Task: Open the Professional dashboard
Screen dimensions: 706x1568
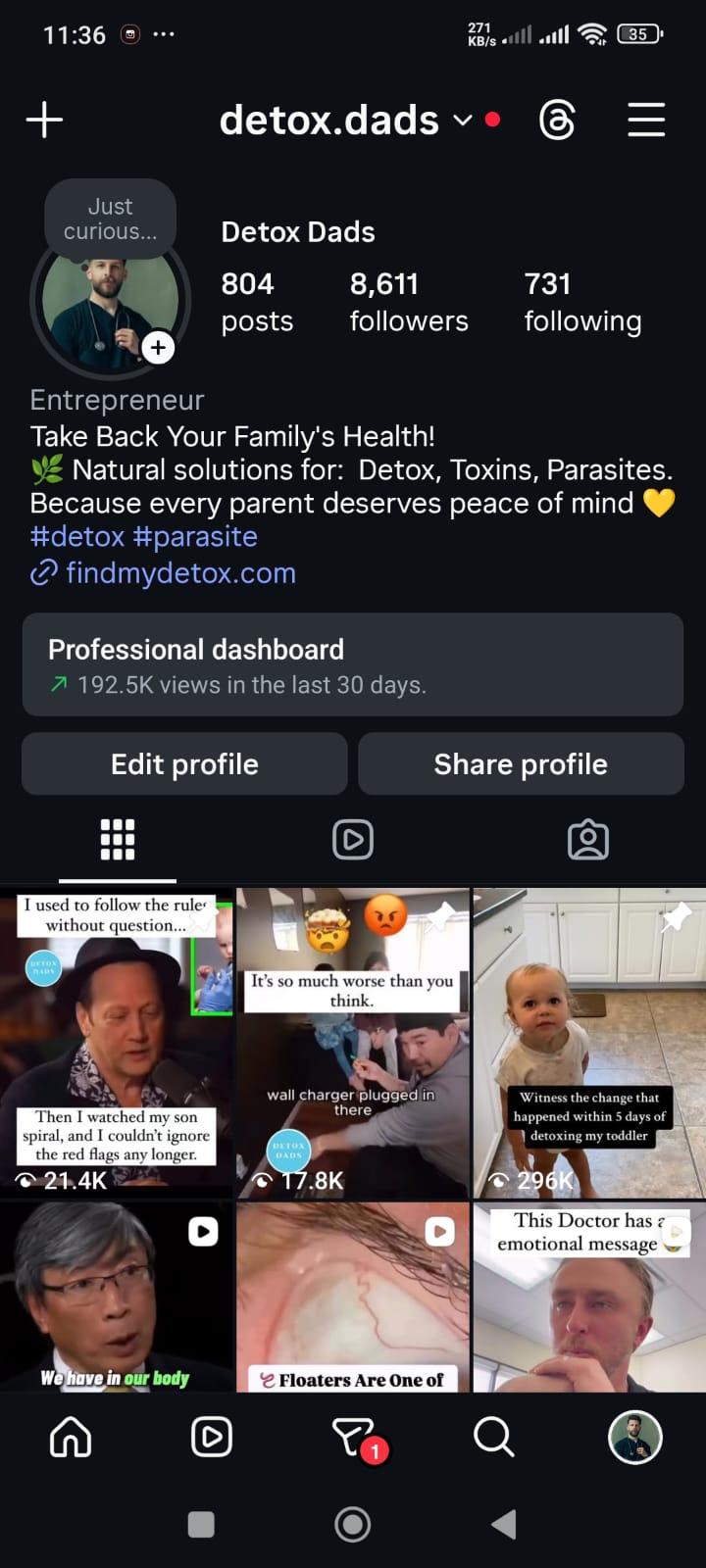Action: [x=353, y=664]
